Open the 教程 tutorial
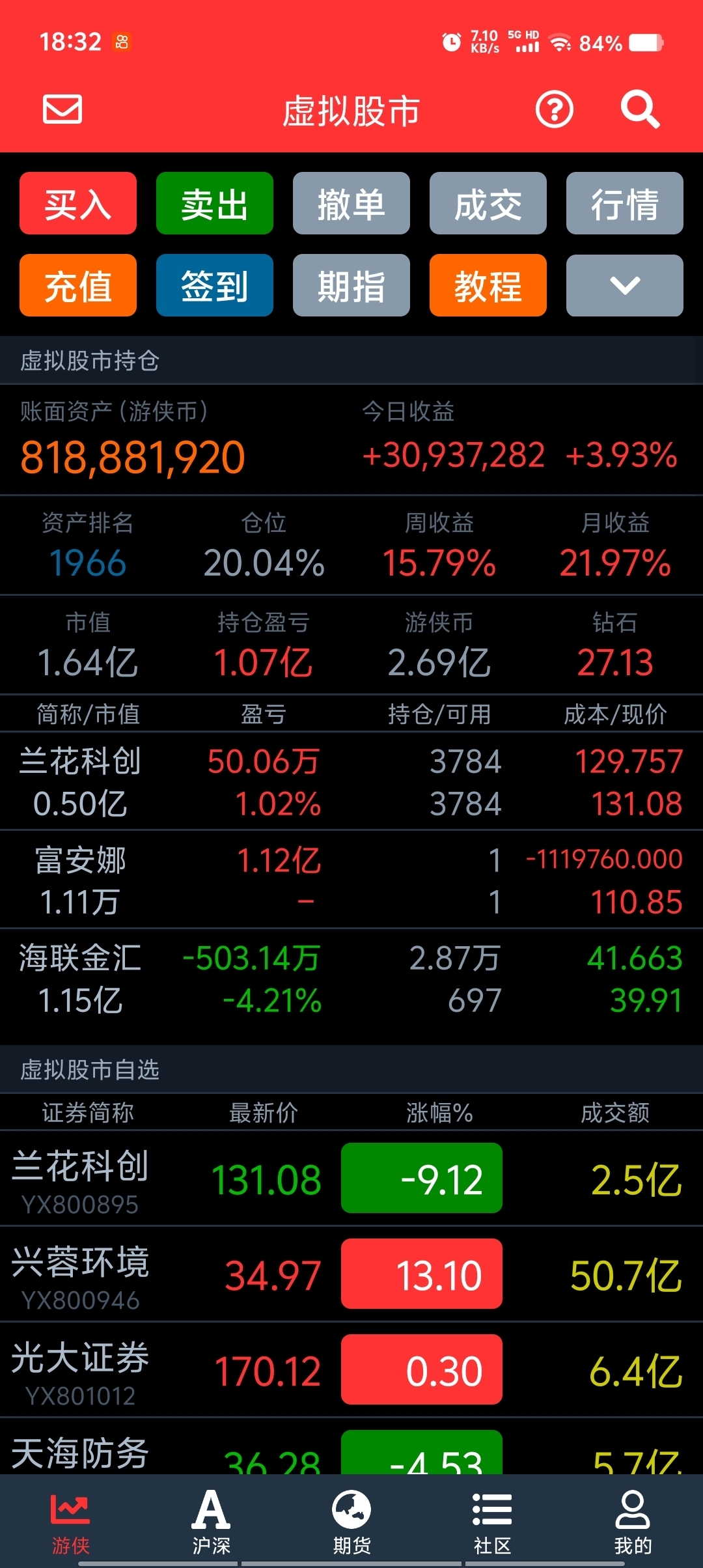This screenshot has height=1568, width=703. click(488, 286)
